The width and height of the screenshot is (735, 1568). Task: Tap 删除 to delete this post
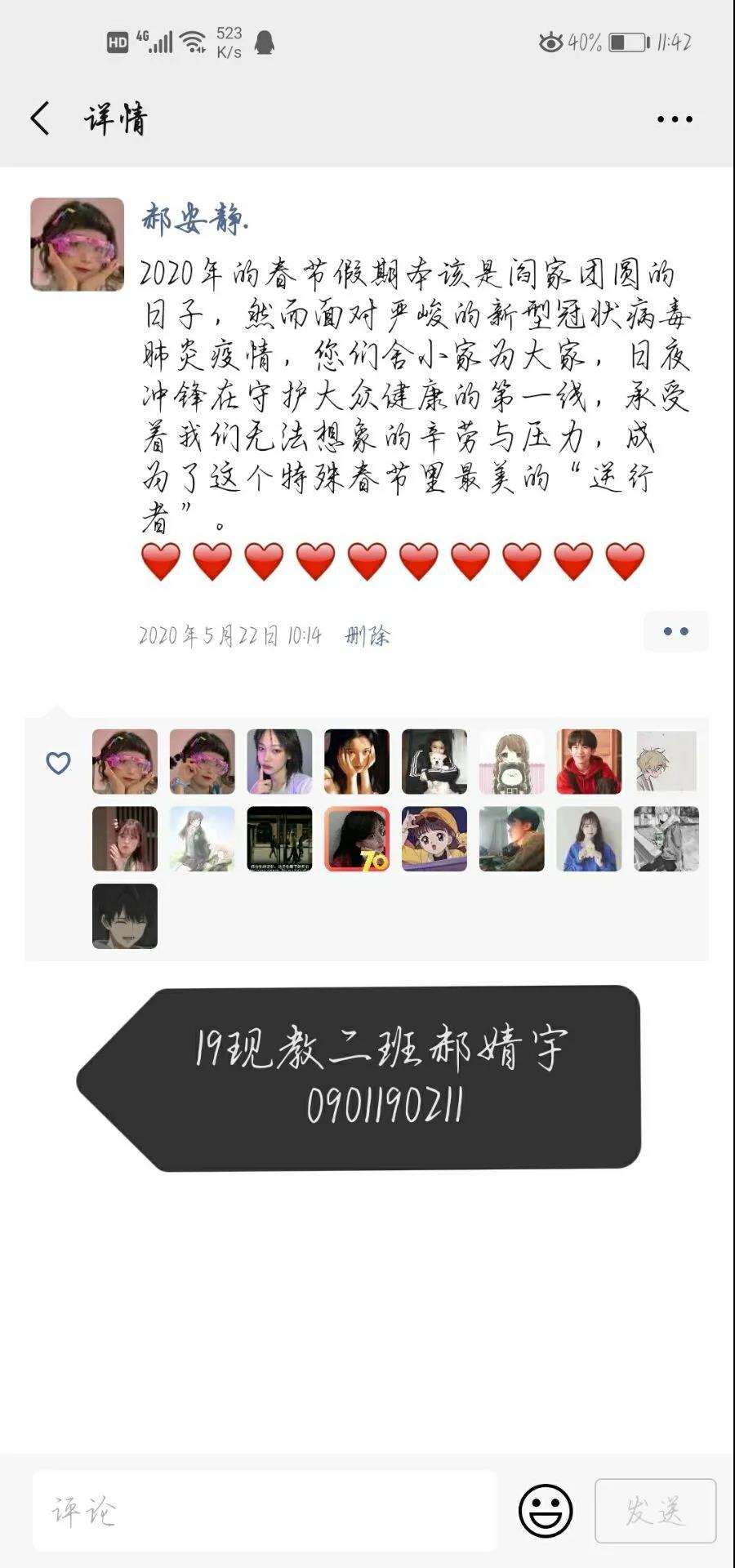[x=367, y=635]
